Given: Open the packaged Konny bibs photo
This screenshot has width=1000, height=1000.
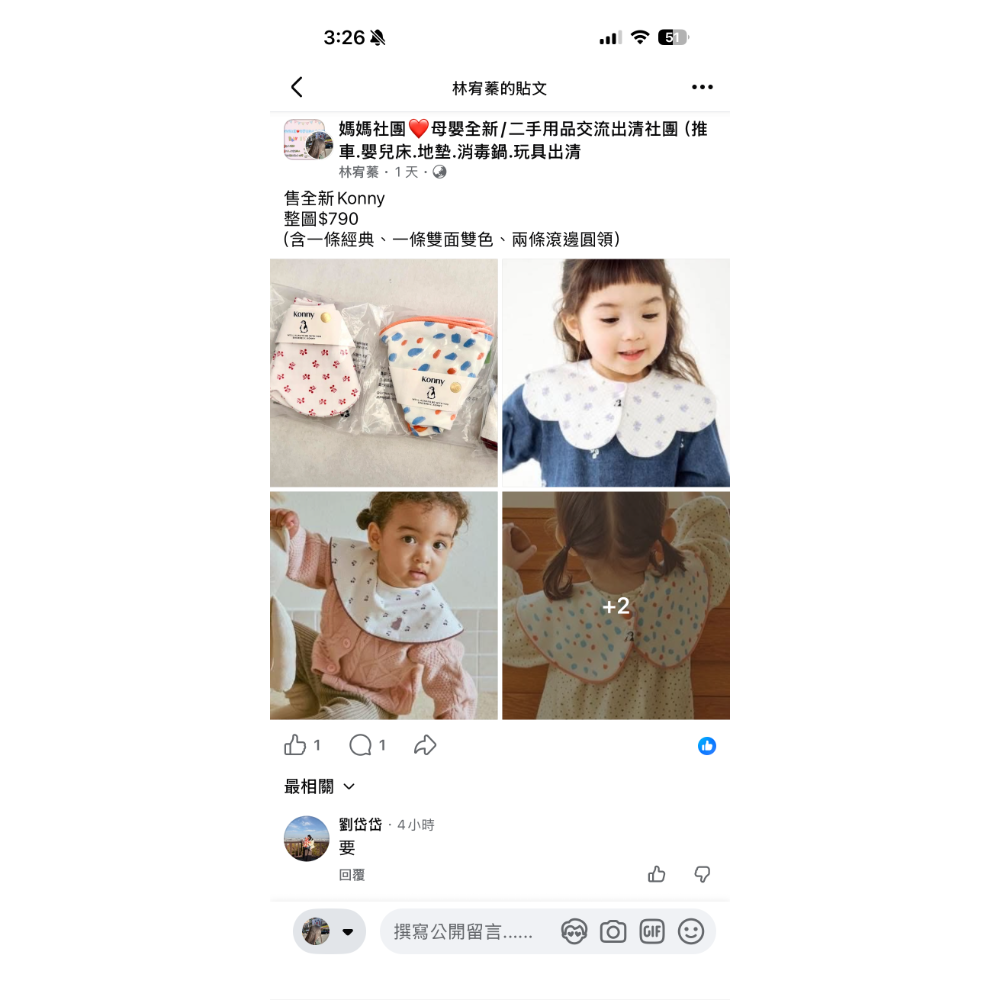Looking at the screenshot, I should (x=384, y=372).
